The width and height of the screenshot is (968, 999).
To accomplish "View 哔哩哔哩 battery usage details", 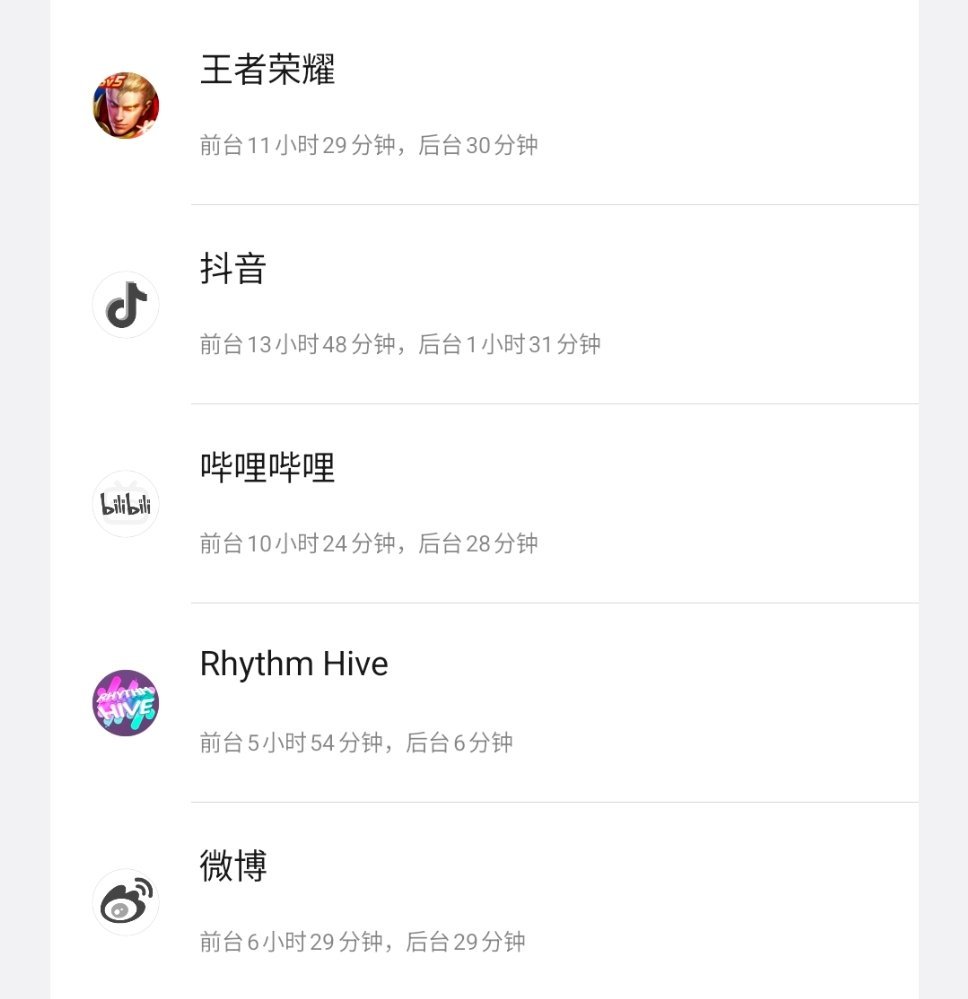I will pyautogui.click(x=484, y=503).
